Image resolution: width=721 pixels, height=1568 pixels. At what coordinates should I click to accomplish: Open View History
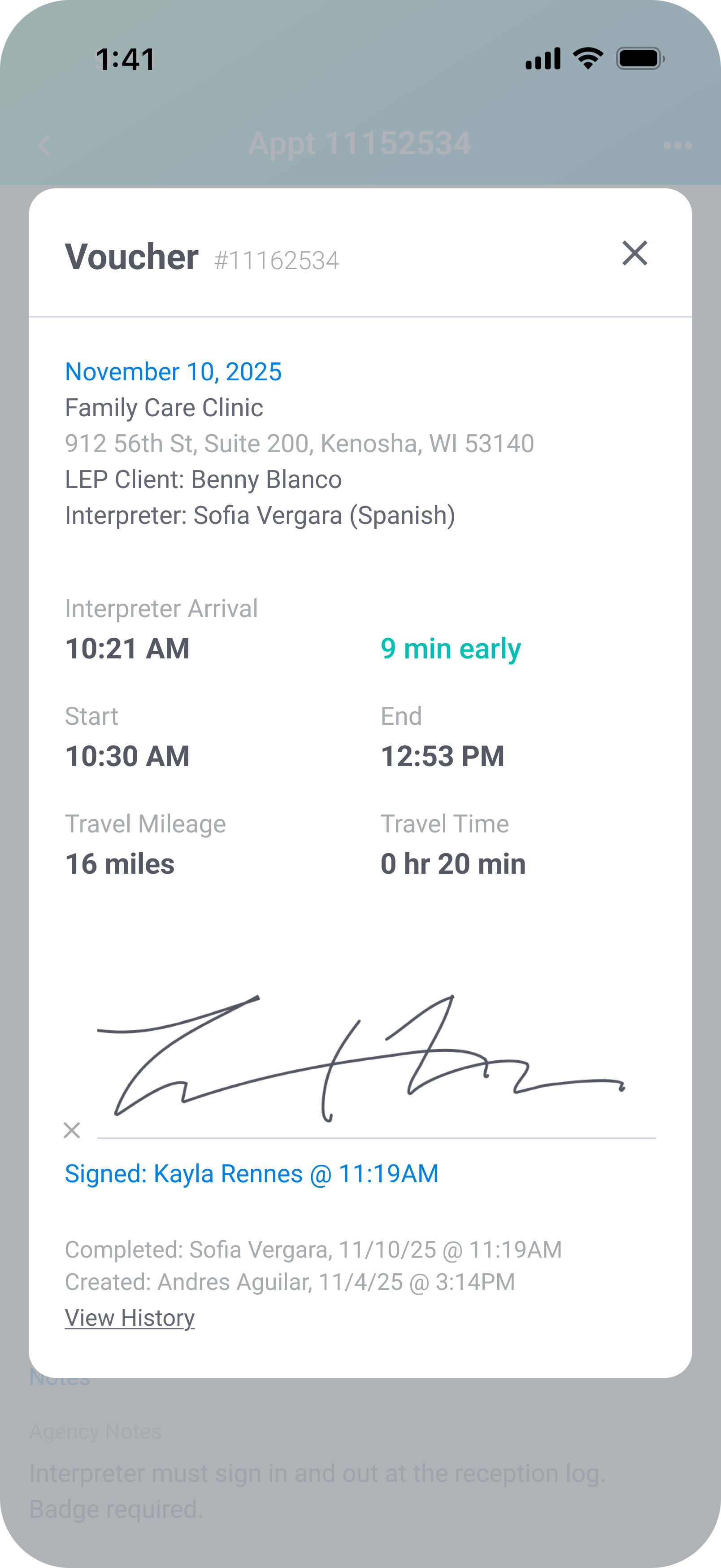[129, 1318]
